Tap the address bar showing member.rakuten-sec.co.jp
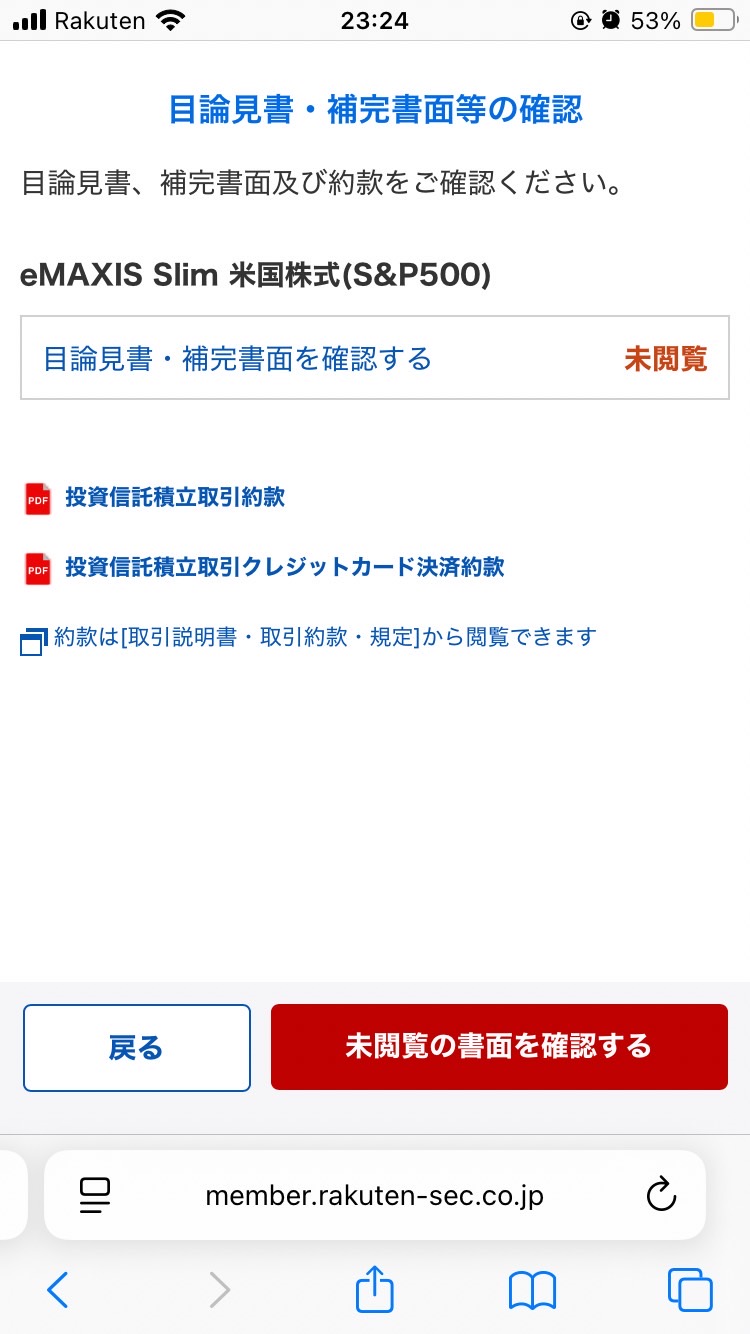 pos(375,1195)
